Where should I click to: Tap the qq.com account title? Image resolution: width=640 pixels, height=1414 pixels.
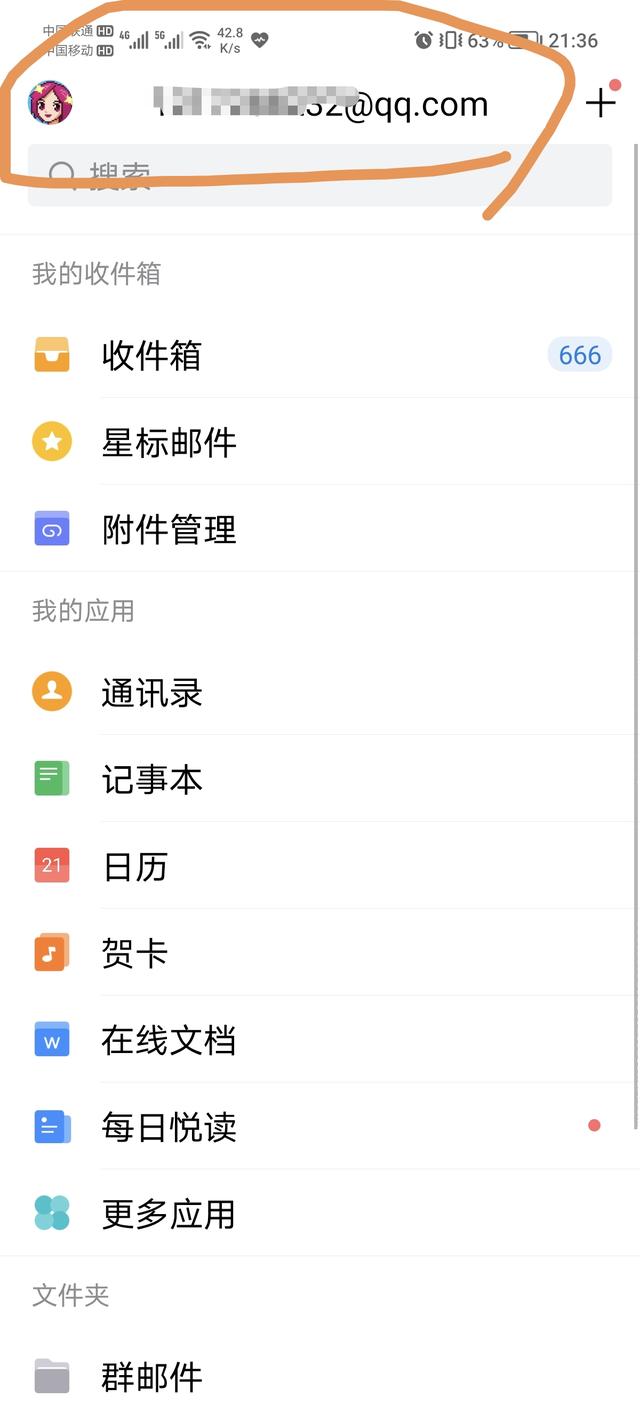click(322, 104)
